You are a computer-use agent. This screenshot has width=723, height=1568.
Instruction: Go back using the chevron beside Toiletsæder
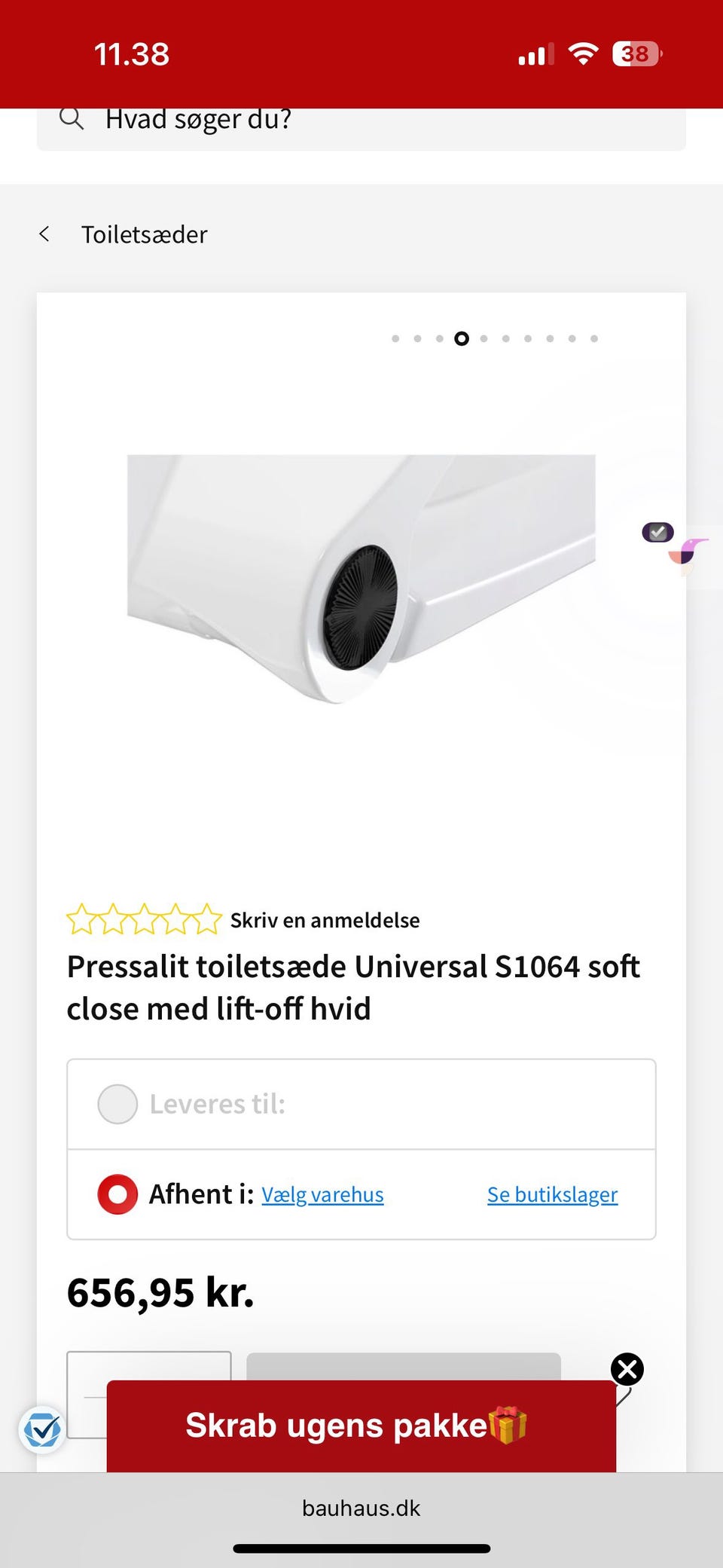tap(45, 234)
